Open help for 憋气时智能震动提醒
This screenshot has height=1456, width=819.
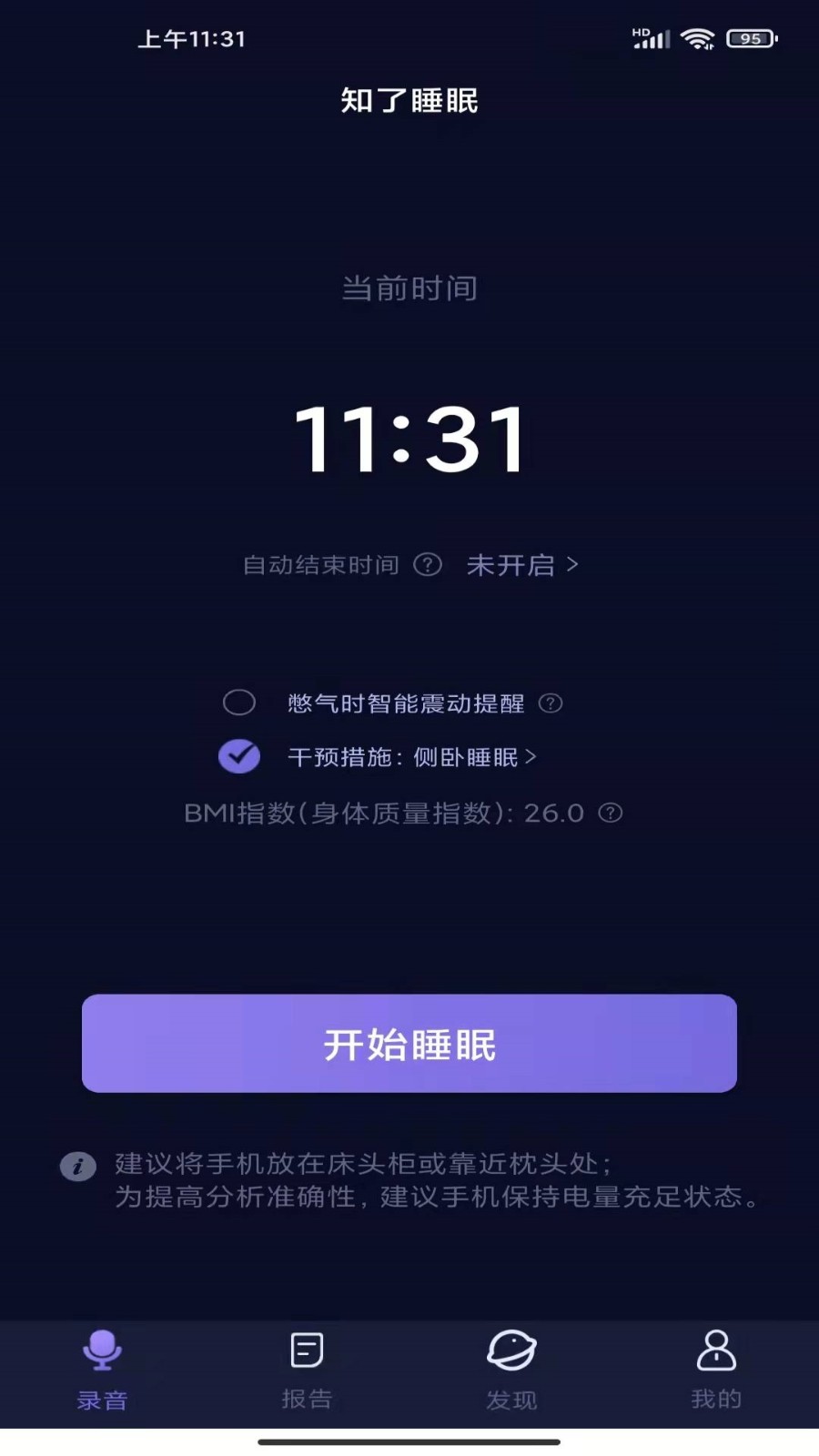[x=551, y=703]
